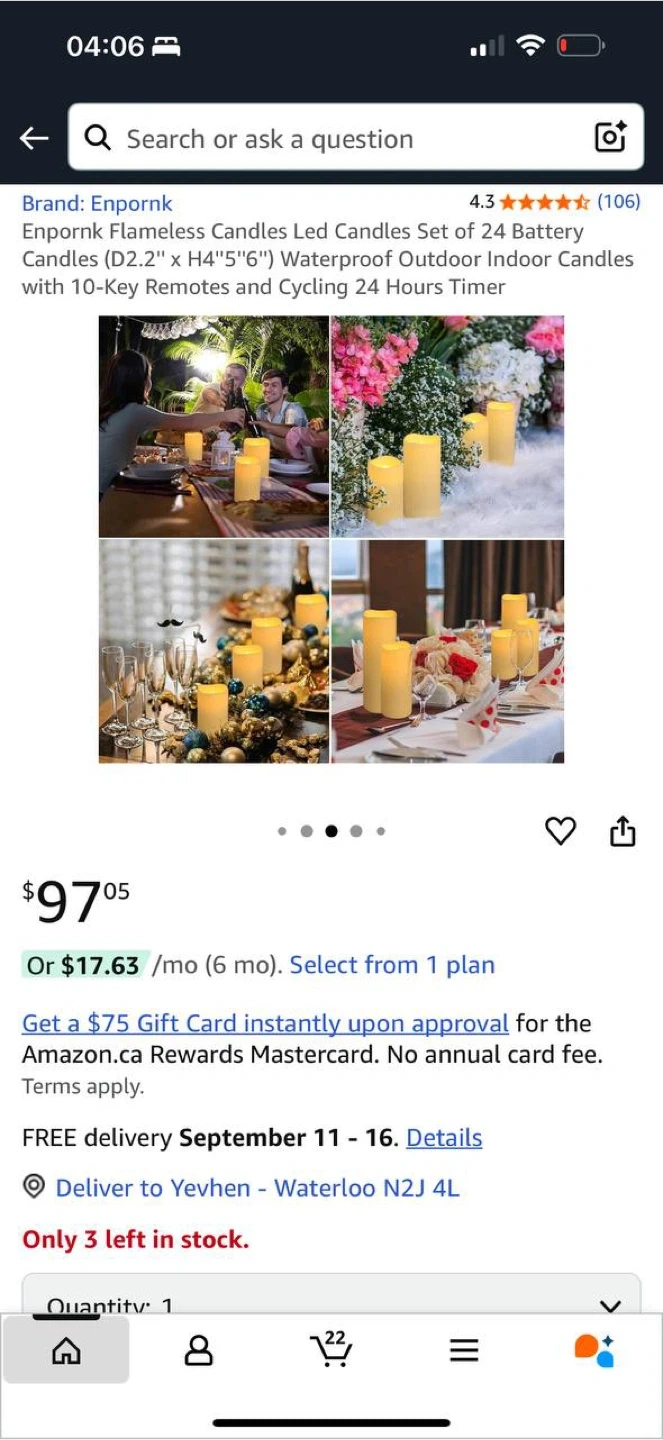Open the hamburger menu tab
This screenshot has width=663, height=1440.
point(464,1351)
